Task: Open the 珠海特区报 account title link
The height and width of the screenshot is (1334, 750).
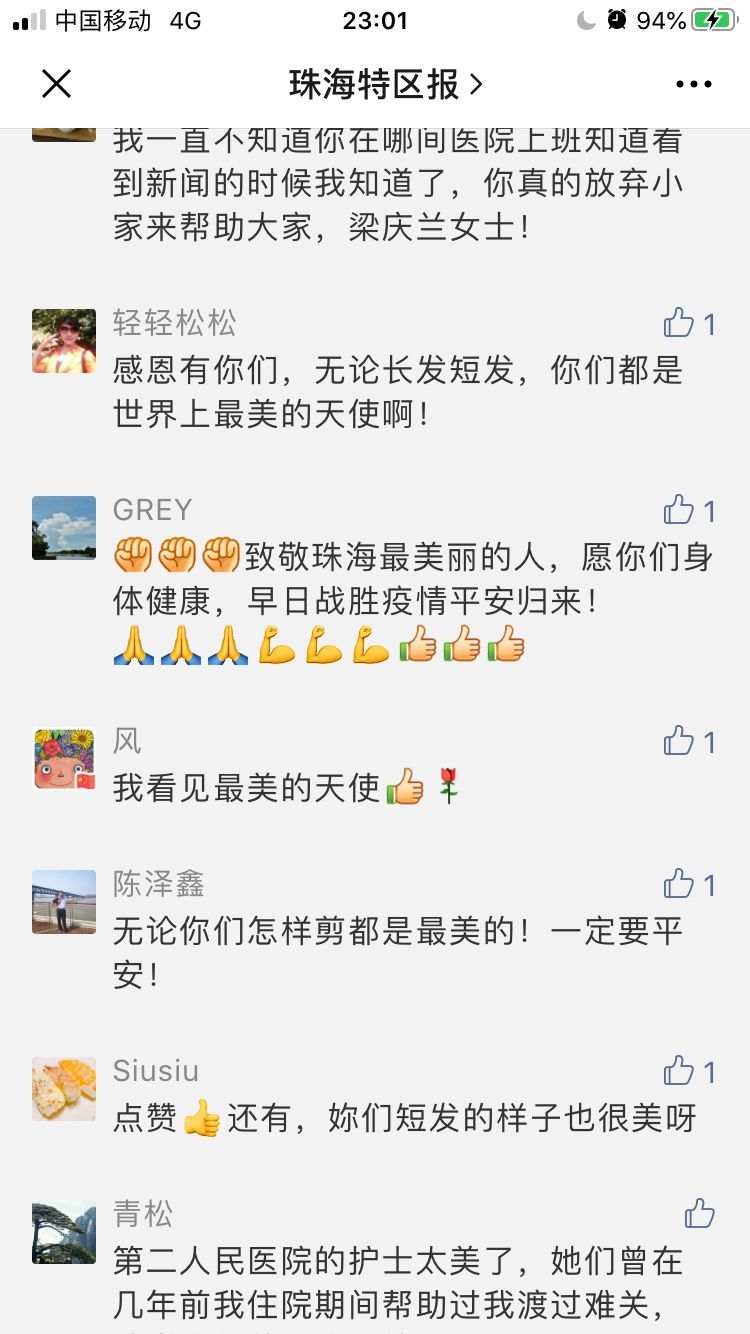Action: pyautogui.click(x=385, y=84)
